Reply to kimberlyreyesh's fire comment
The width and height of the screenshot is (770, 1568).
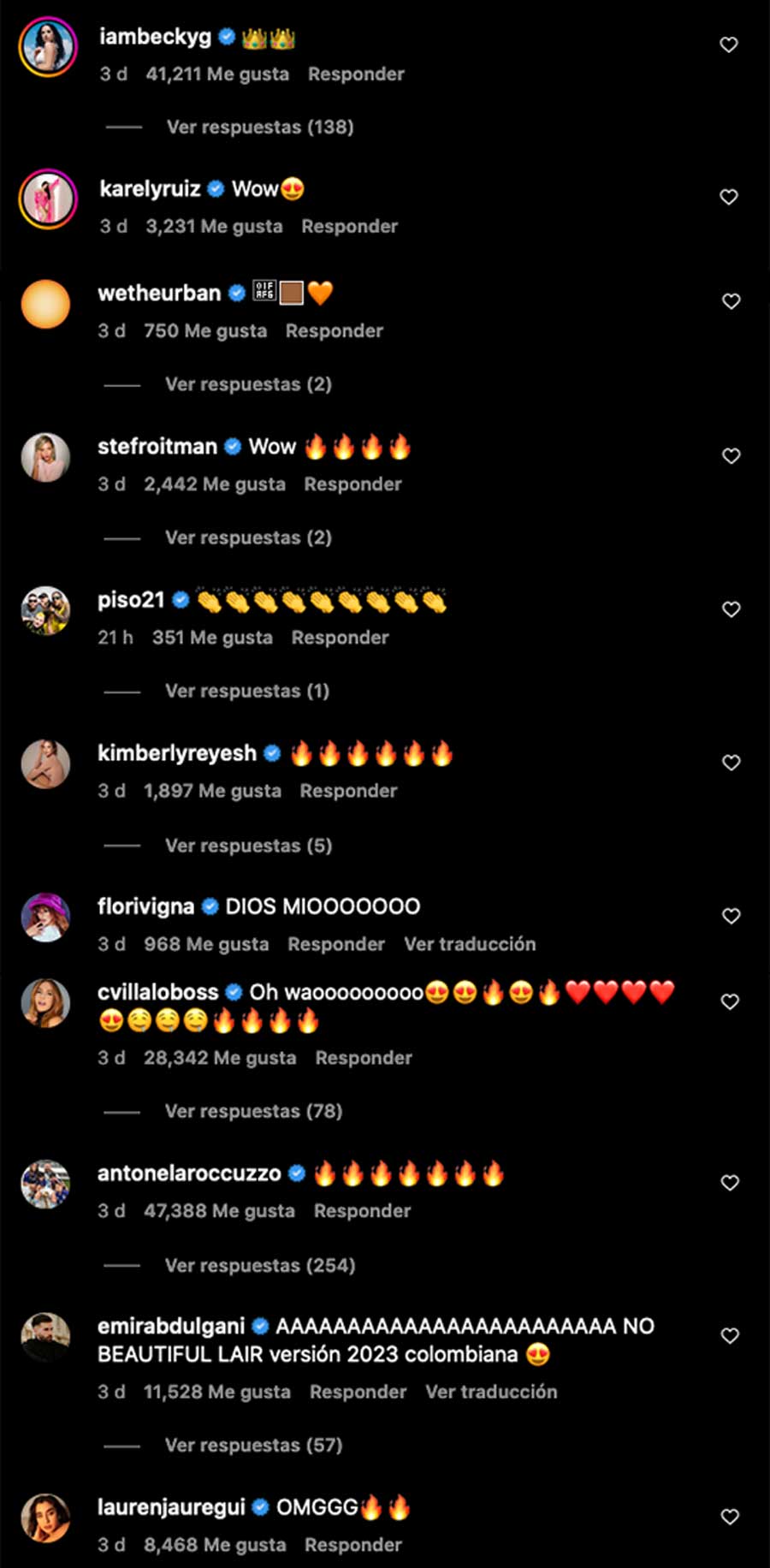(348, 791)
